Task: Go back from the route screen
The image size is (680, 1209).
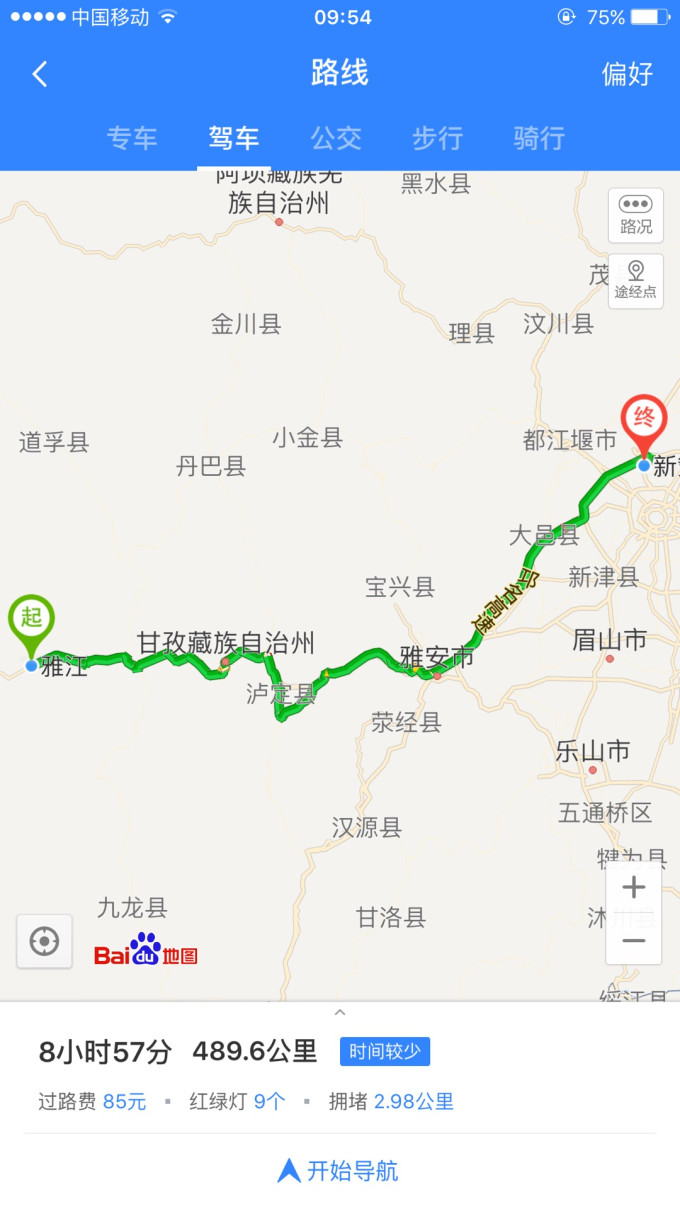Action: (40, 74)
